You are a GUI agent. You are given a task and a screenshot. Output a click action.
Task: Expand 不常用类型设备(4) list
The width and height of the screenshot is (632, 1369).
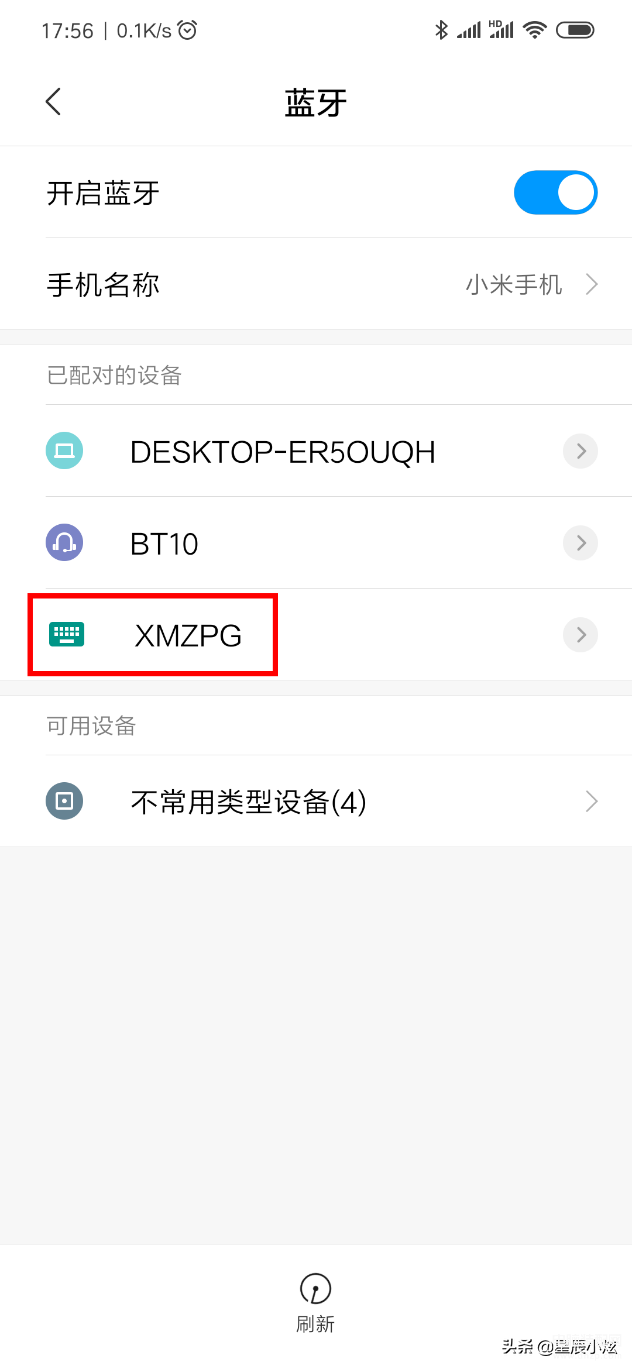point(316,801)
